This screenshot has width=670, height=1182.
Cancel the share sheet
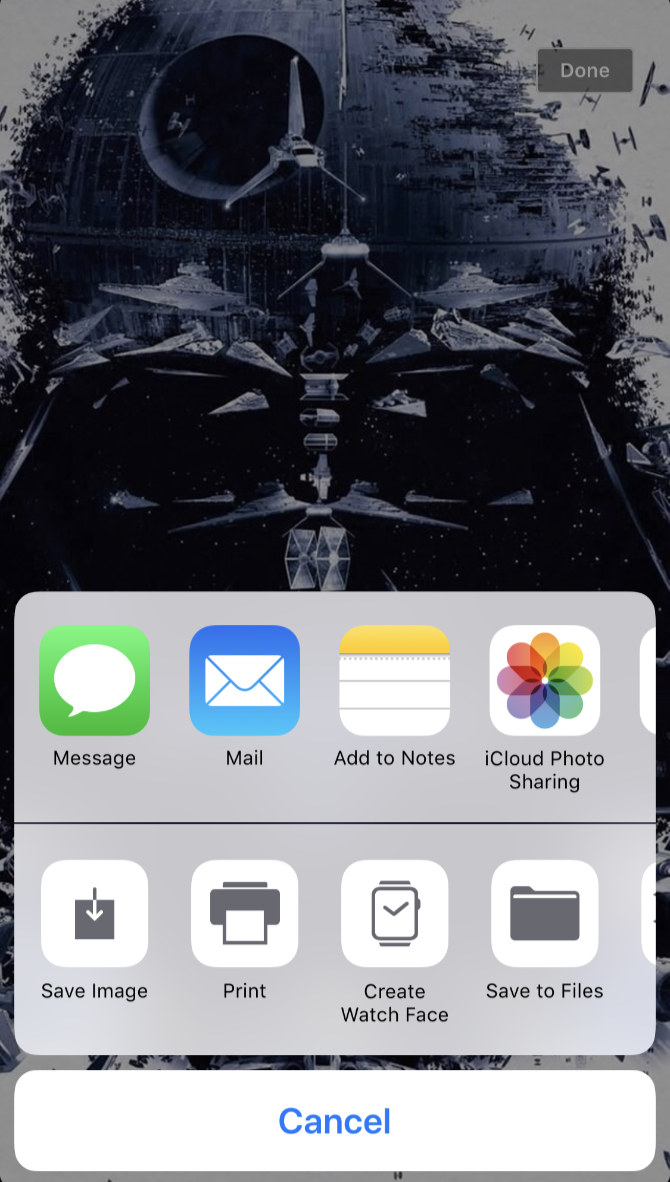pyautogui.click(x=335, y=1120)
